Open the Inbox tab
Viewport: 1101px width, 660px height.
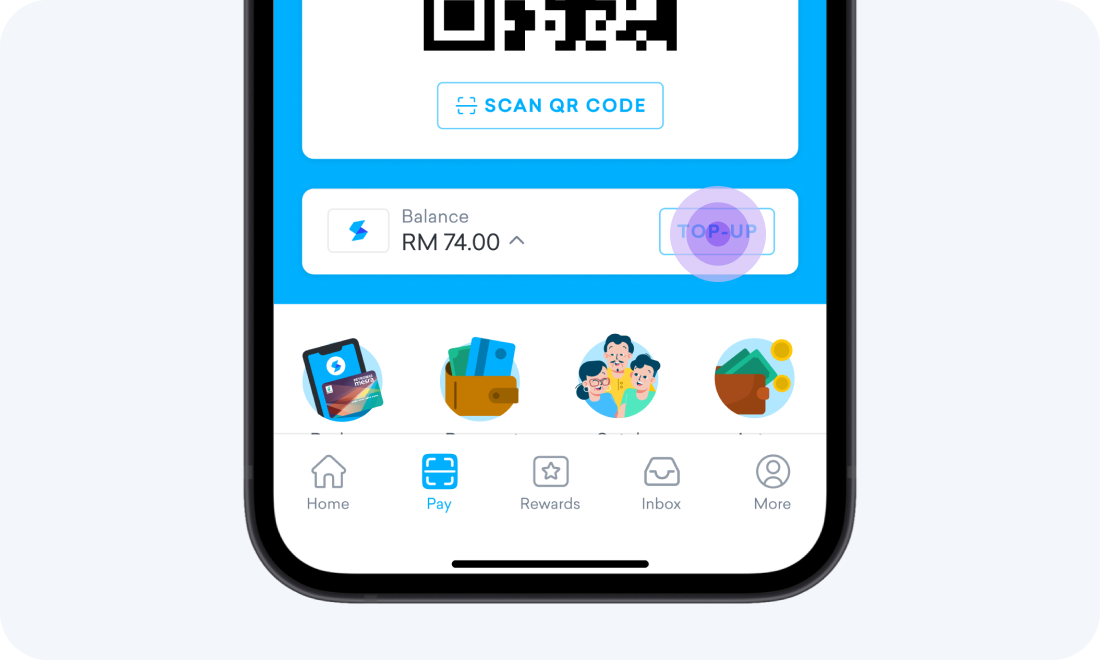(x=661, y=483)
